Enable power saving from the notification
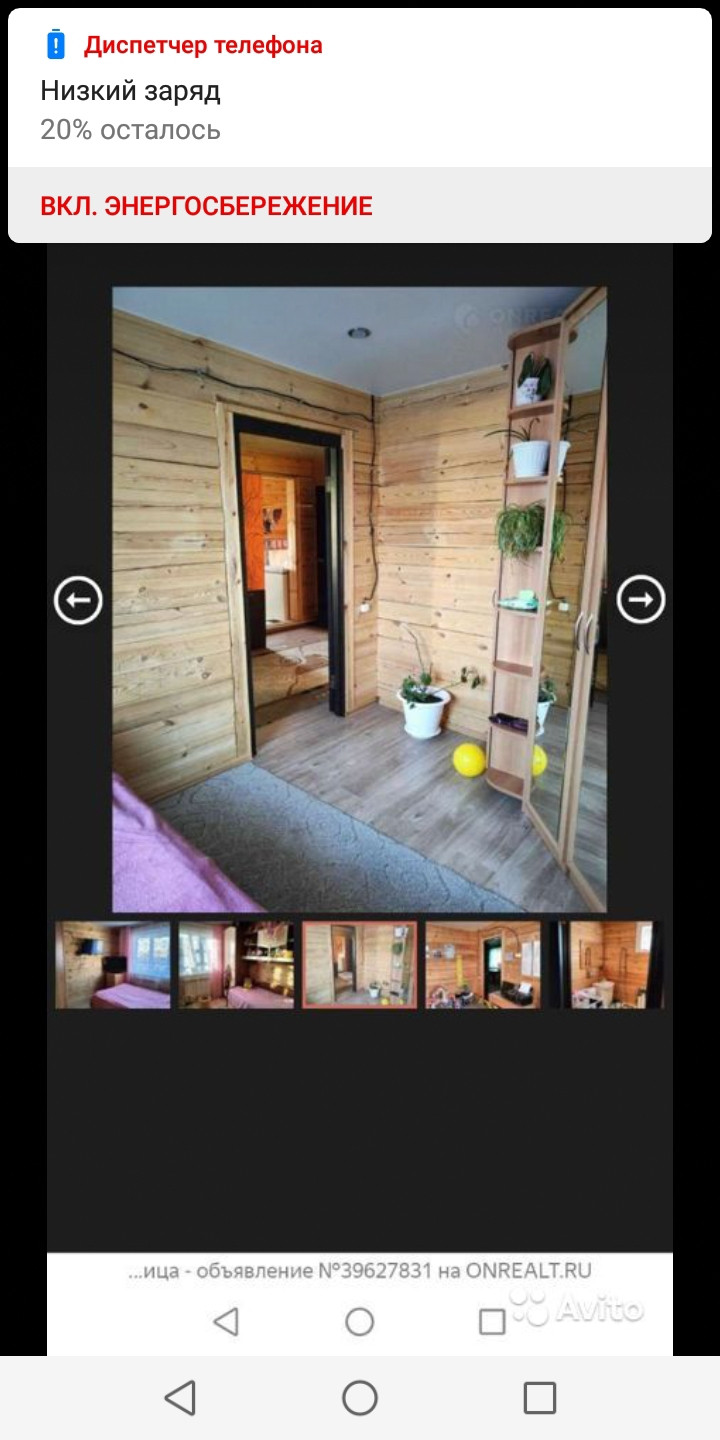Viewport: 720px width, 1440px height. click(x=206, y=206)
